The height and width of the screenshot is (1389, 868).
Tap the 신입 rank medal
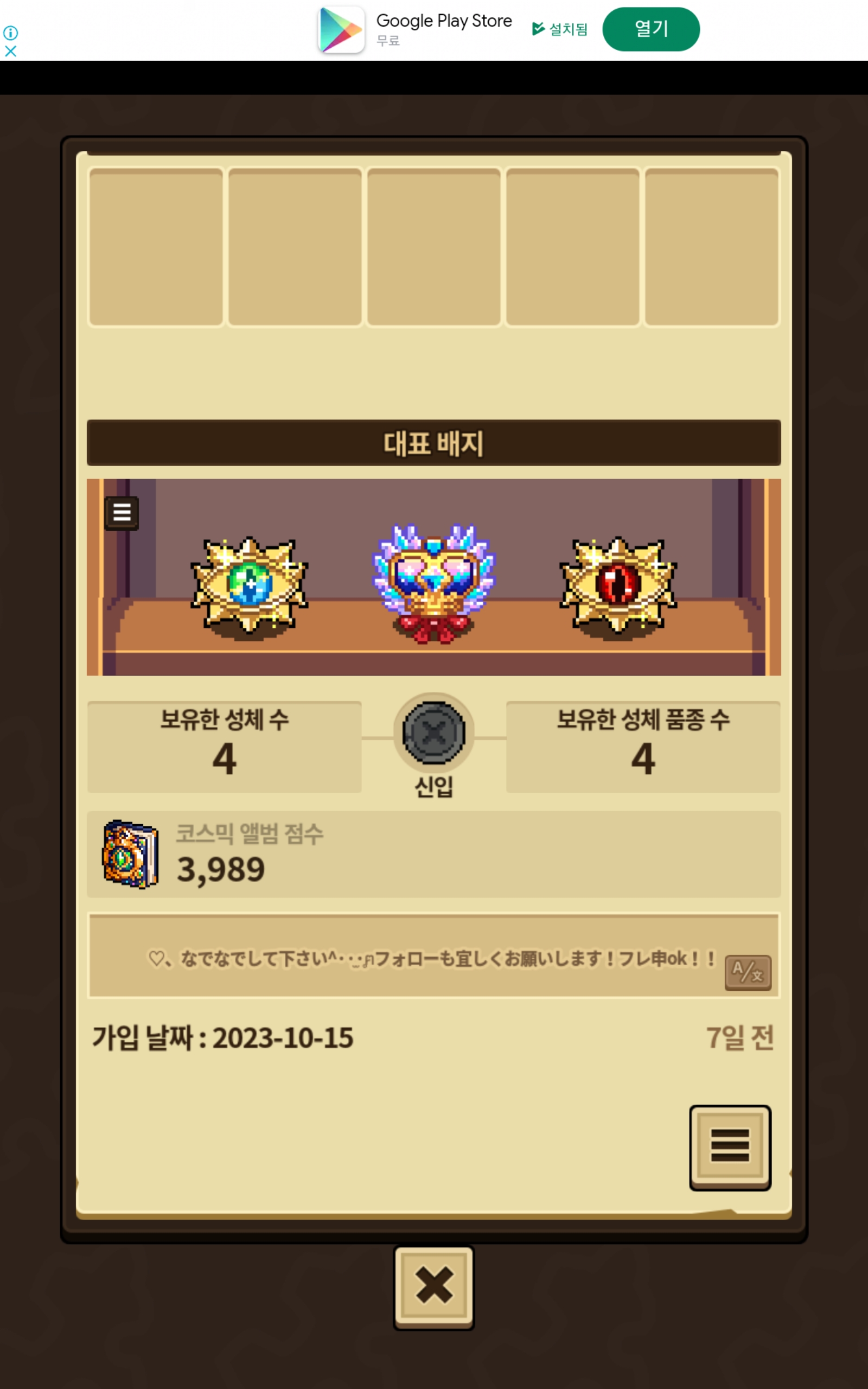434,732
